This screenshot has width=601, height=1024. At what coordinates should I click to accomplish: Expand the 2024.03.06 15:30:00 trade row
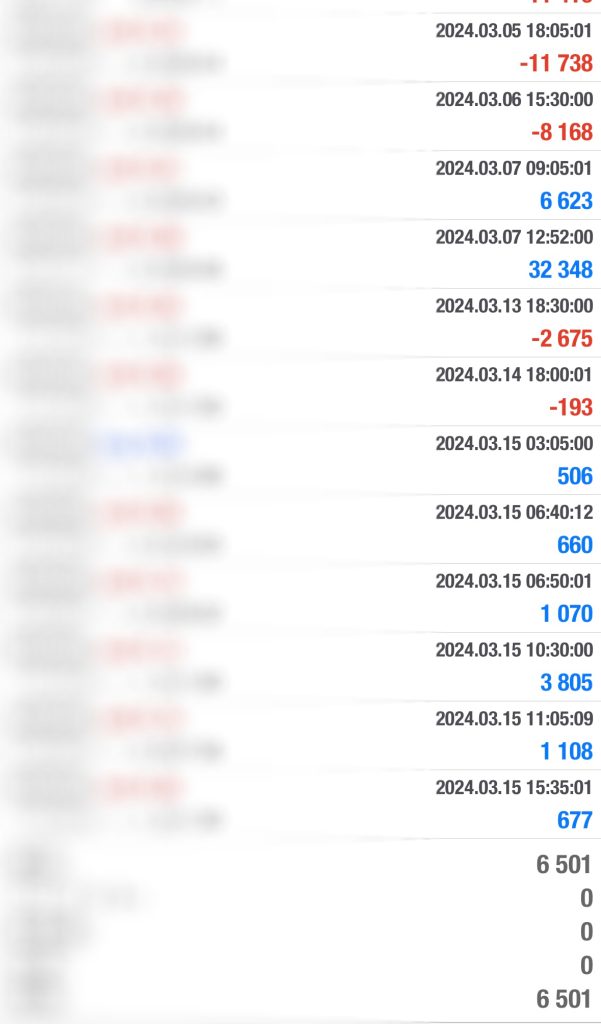[300, 116]
